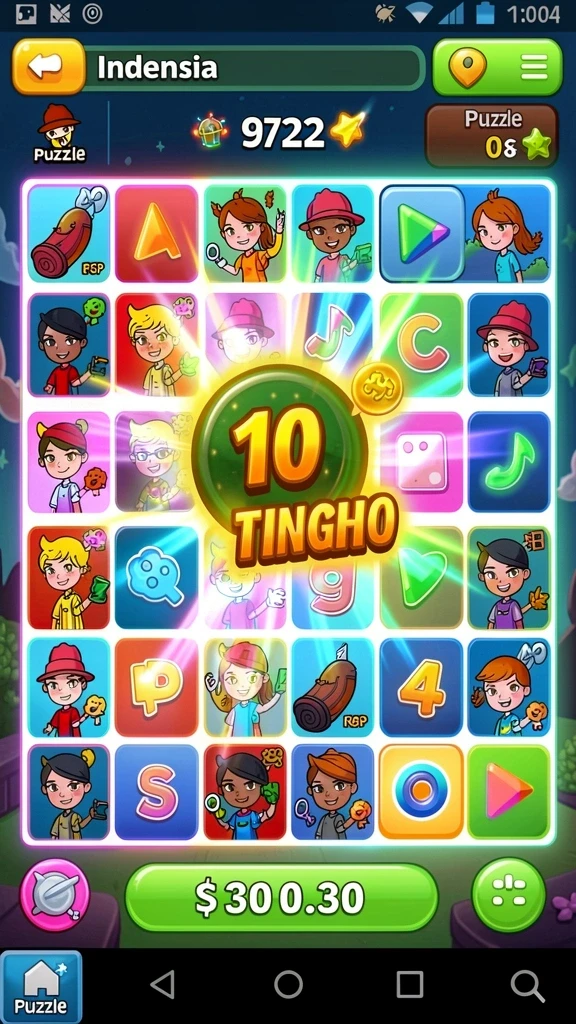This screenshot has width=576, height=1024.
Task: Select the green music note tile
Action: tap(509, 462)
